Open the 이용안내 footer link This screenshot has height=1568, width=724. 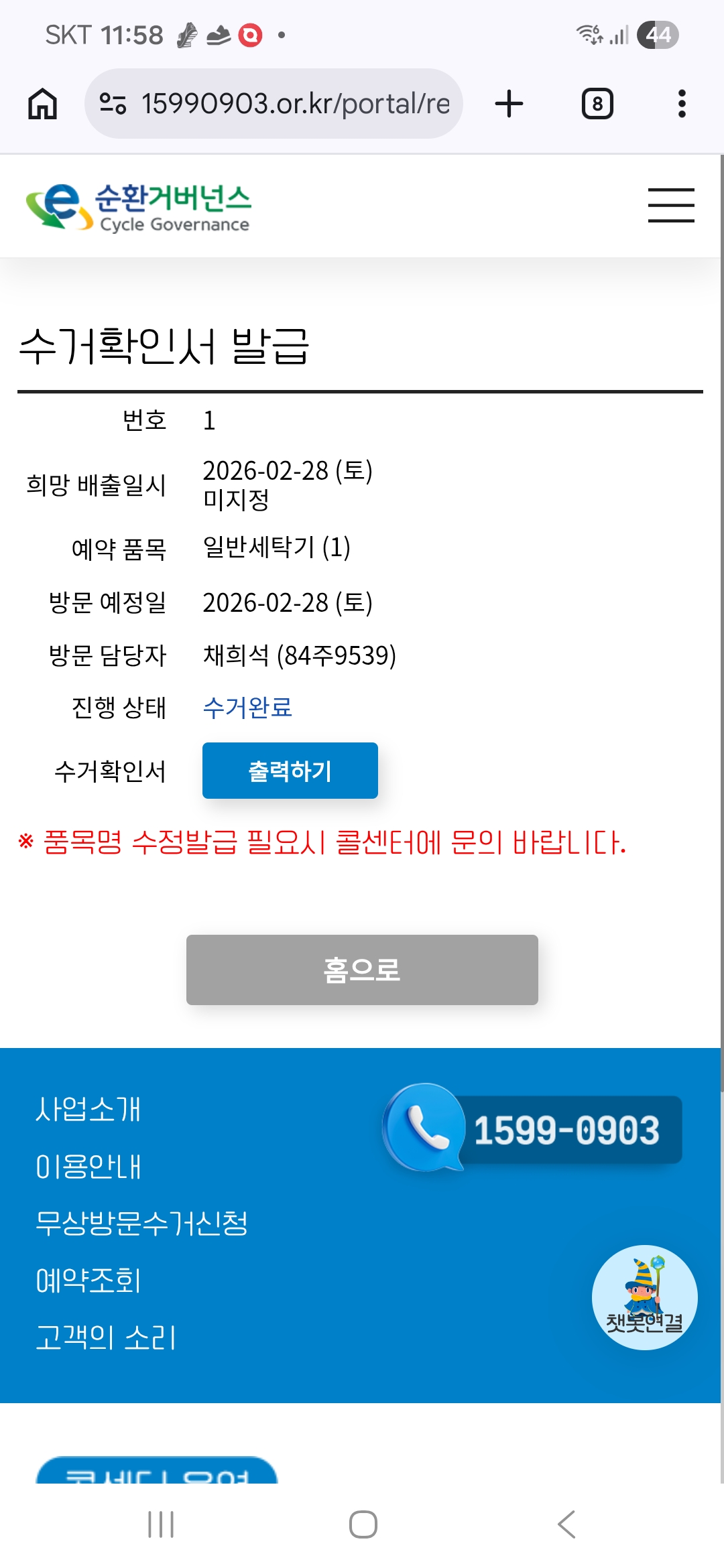click(x=88, y=1167)
